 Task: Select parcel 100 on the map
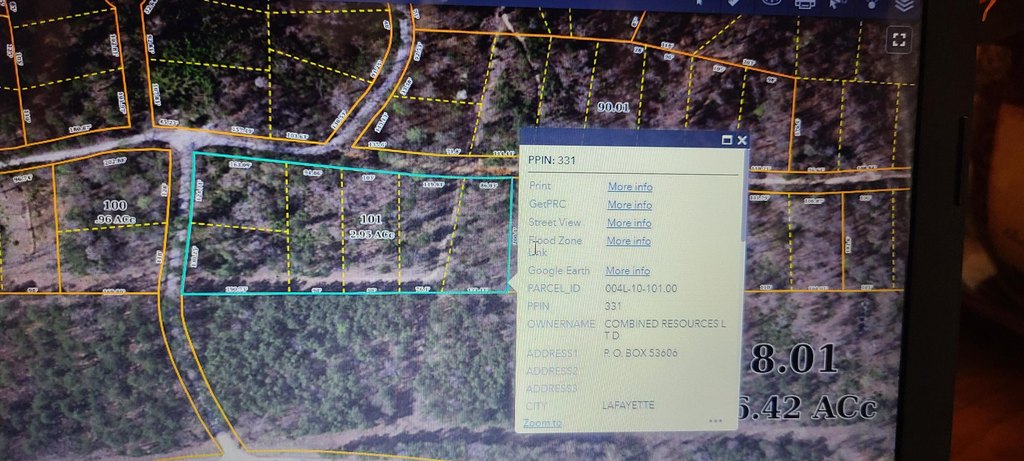(114, 210)
